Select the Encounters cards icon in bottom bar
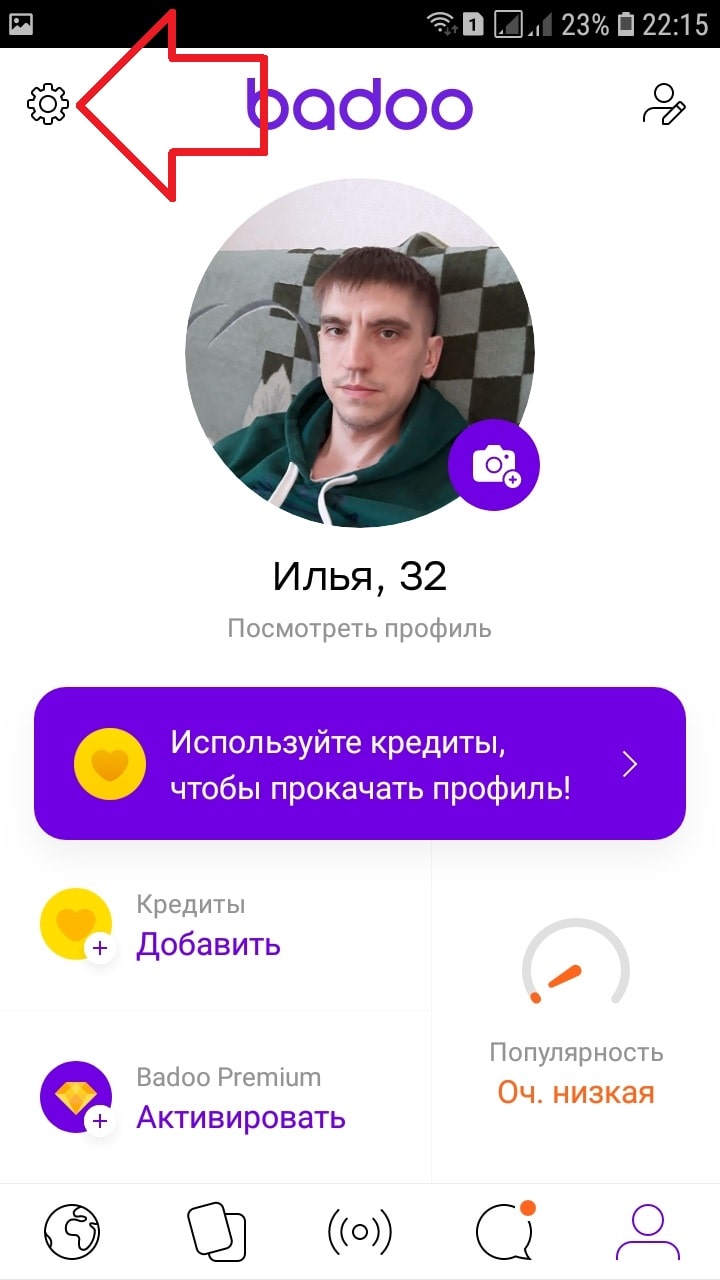Screen dimensions: 720x1280 pyautogui.click(x=216, y=1231)
